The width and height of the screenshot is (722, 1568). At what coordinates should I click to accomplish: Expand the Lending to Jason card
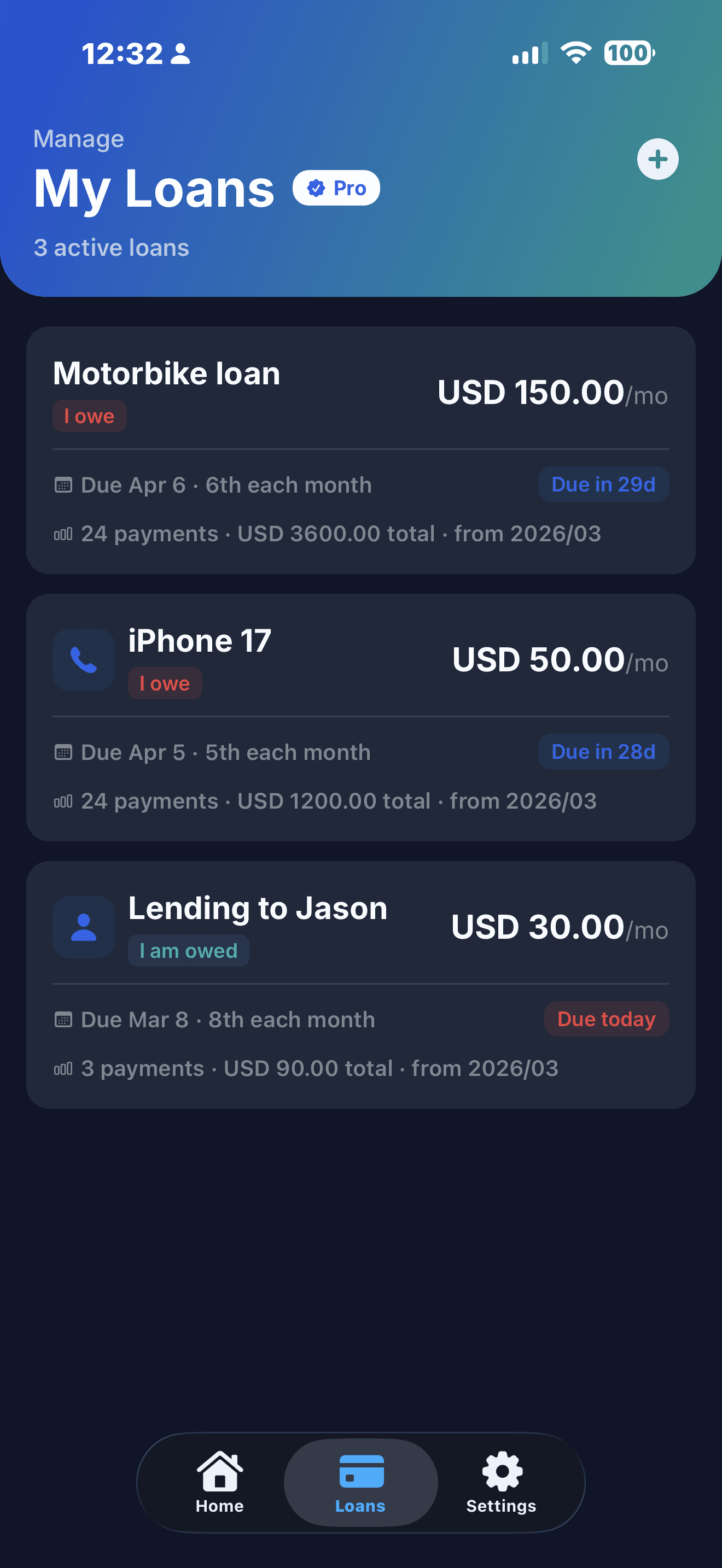pyautogui.click(x=360, y=986)
